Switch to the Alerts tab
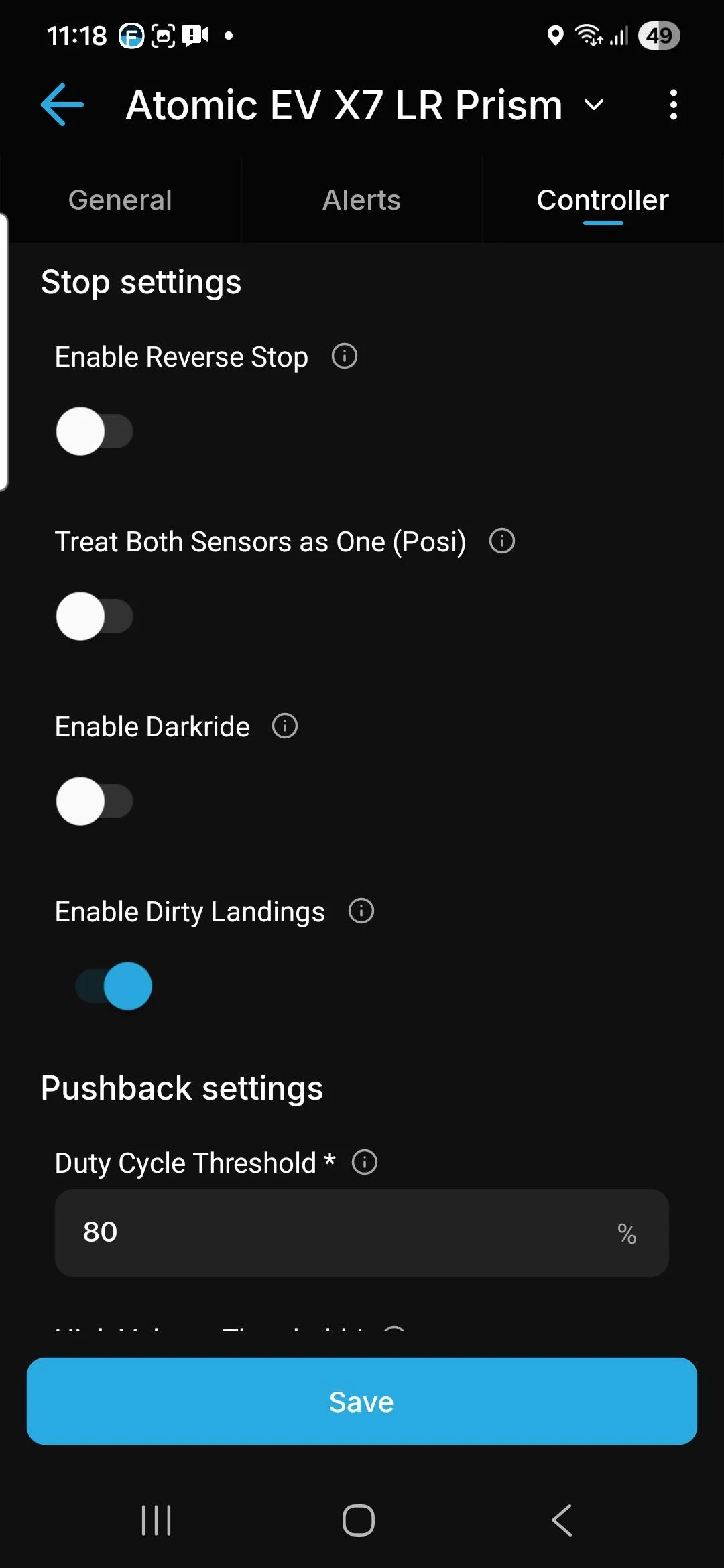Viewport: 724px width, 1568px height. [x=362, y=200]
